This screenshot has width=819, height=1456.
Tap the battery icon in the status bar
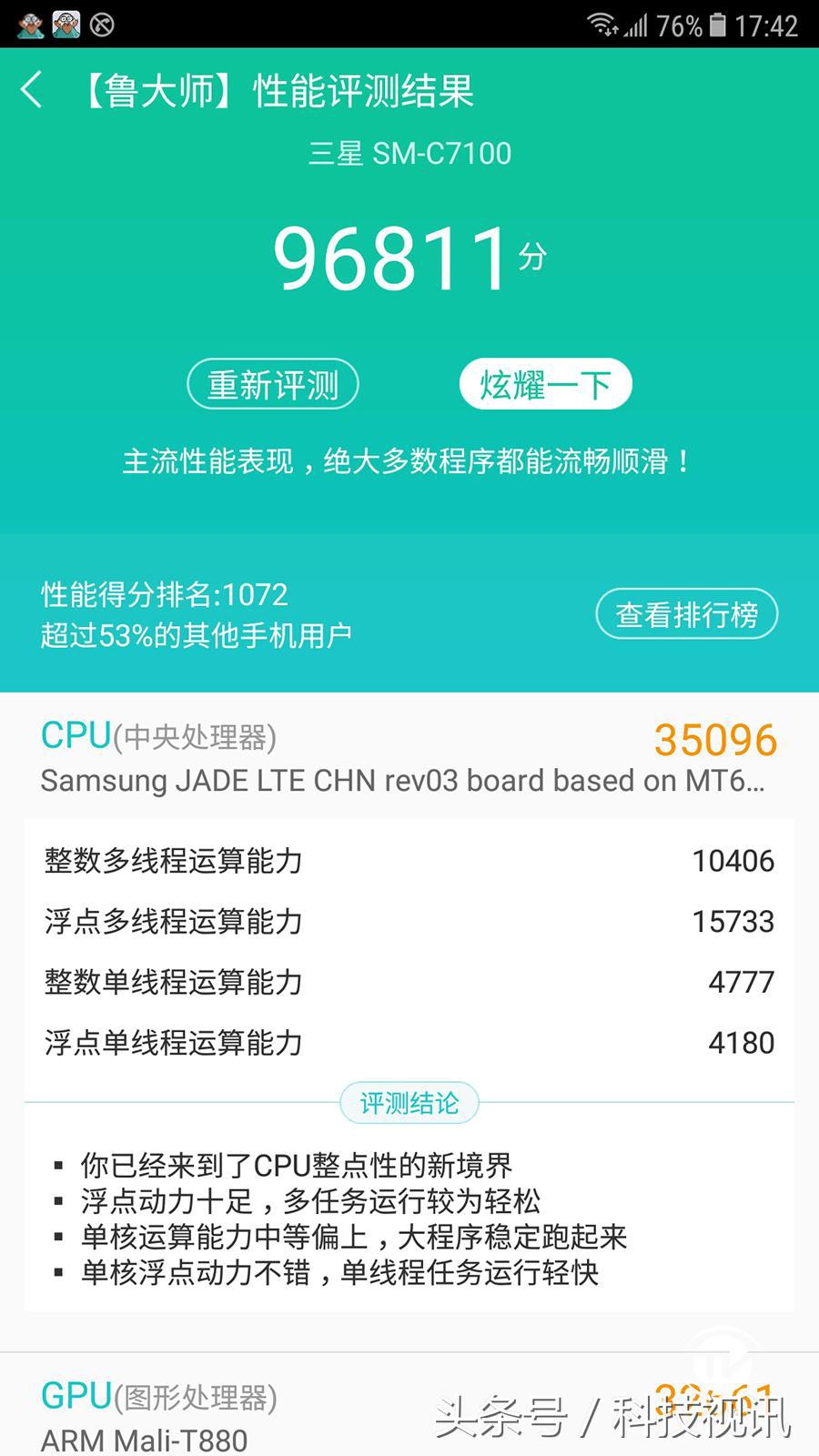[x=718, y=25]
